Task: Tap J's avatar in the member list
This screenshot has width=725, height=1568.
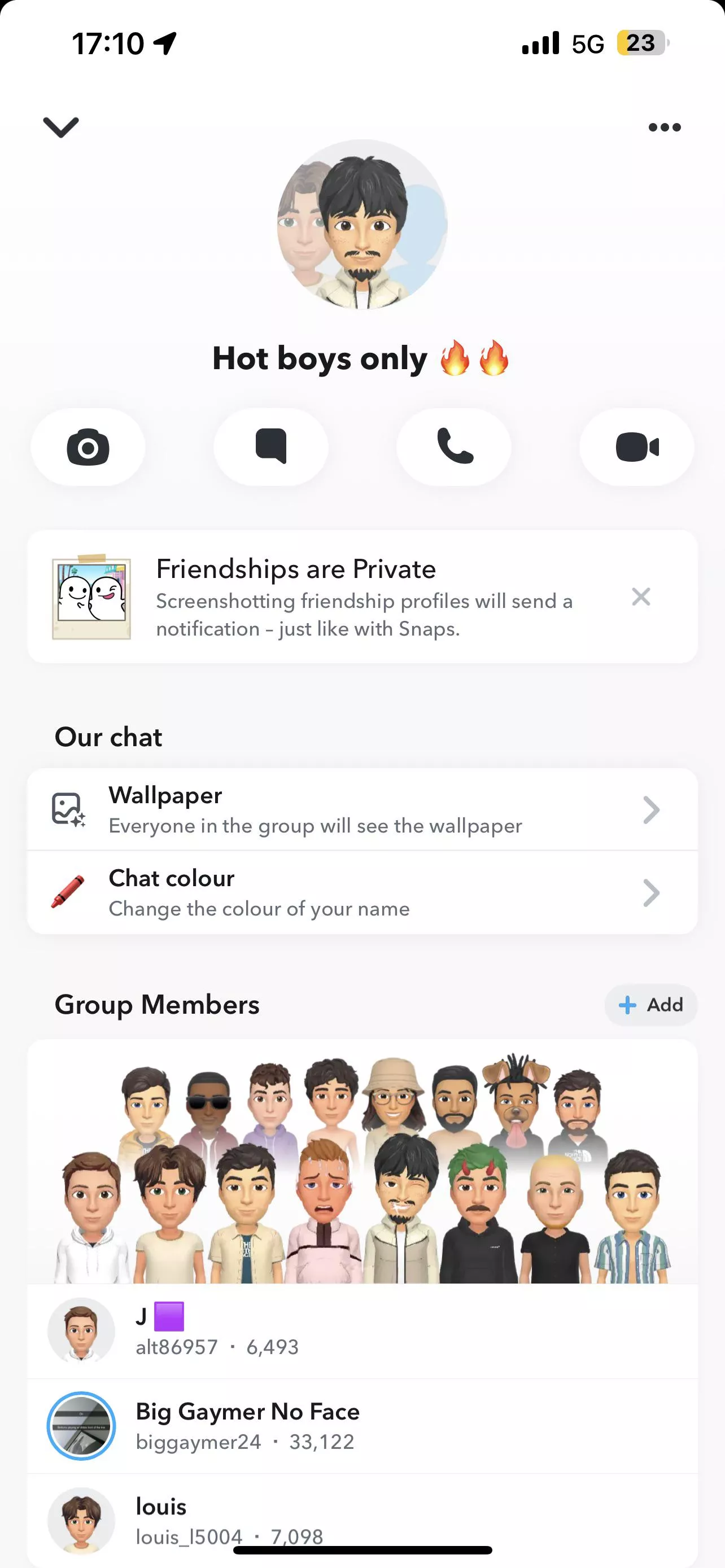Action: (81, 1330)
